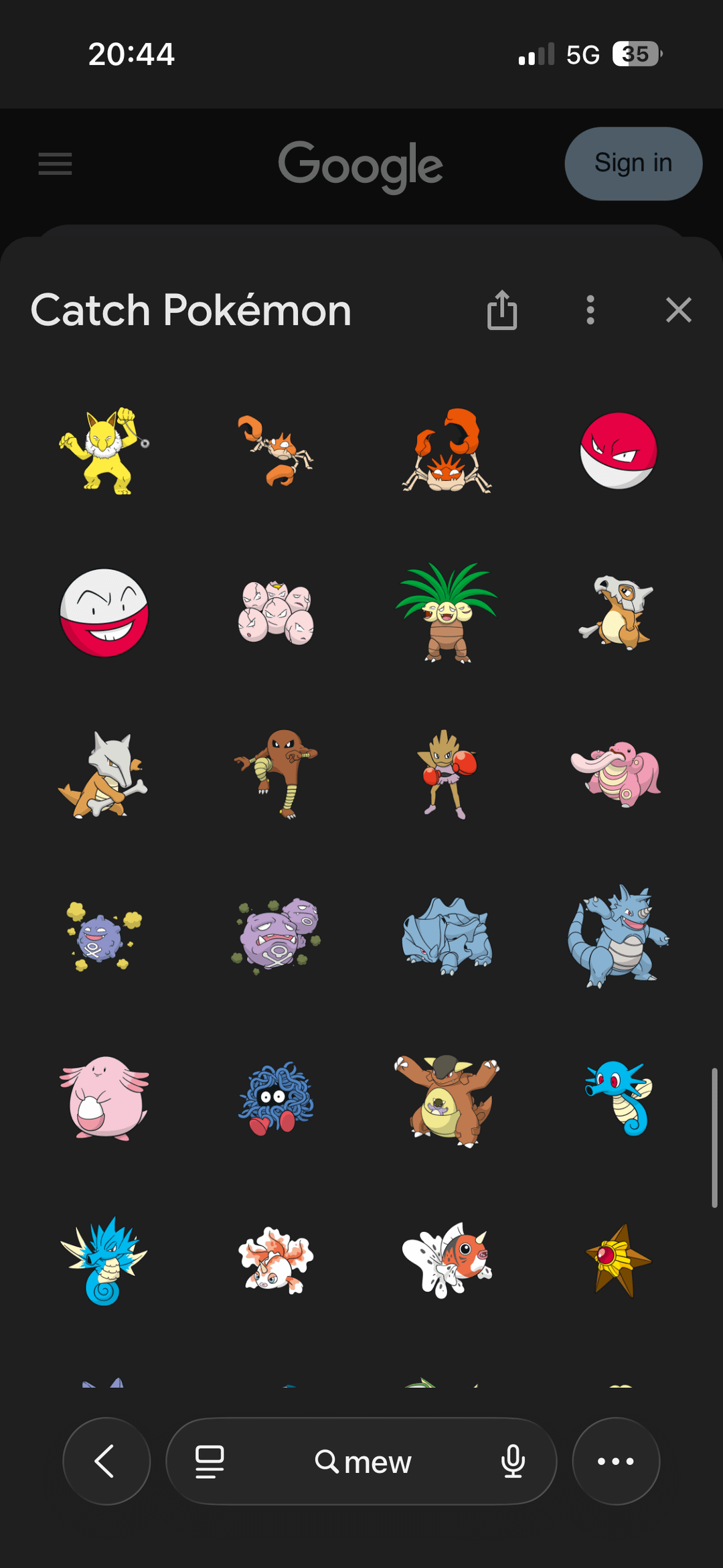The image size is (723, 1568).
Task: Open the Staryu tile
Action: coord(619,1261)
